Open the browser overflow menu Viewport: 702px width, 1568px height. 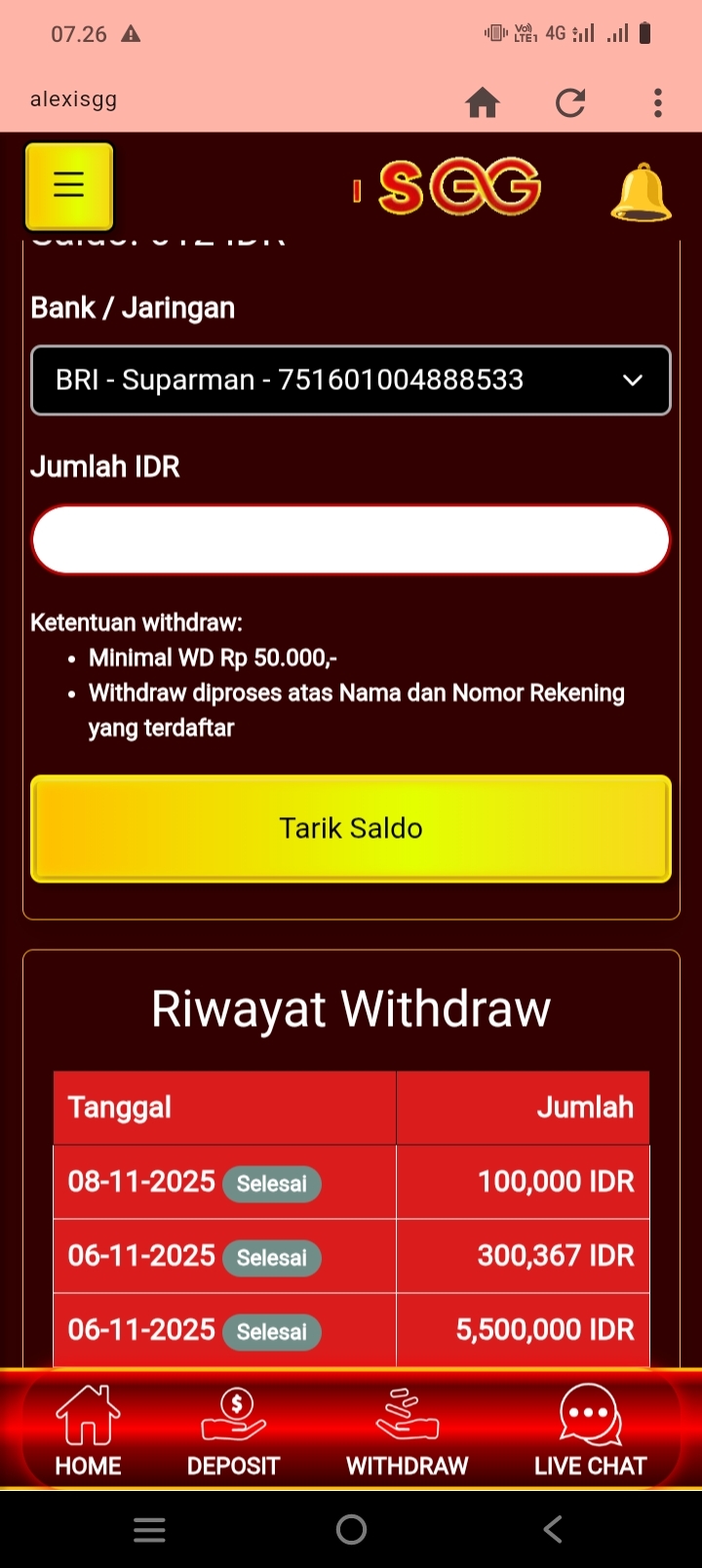(x=658, y=101)
